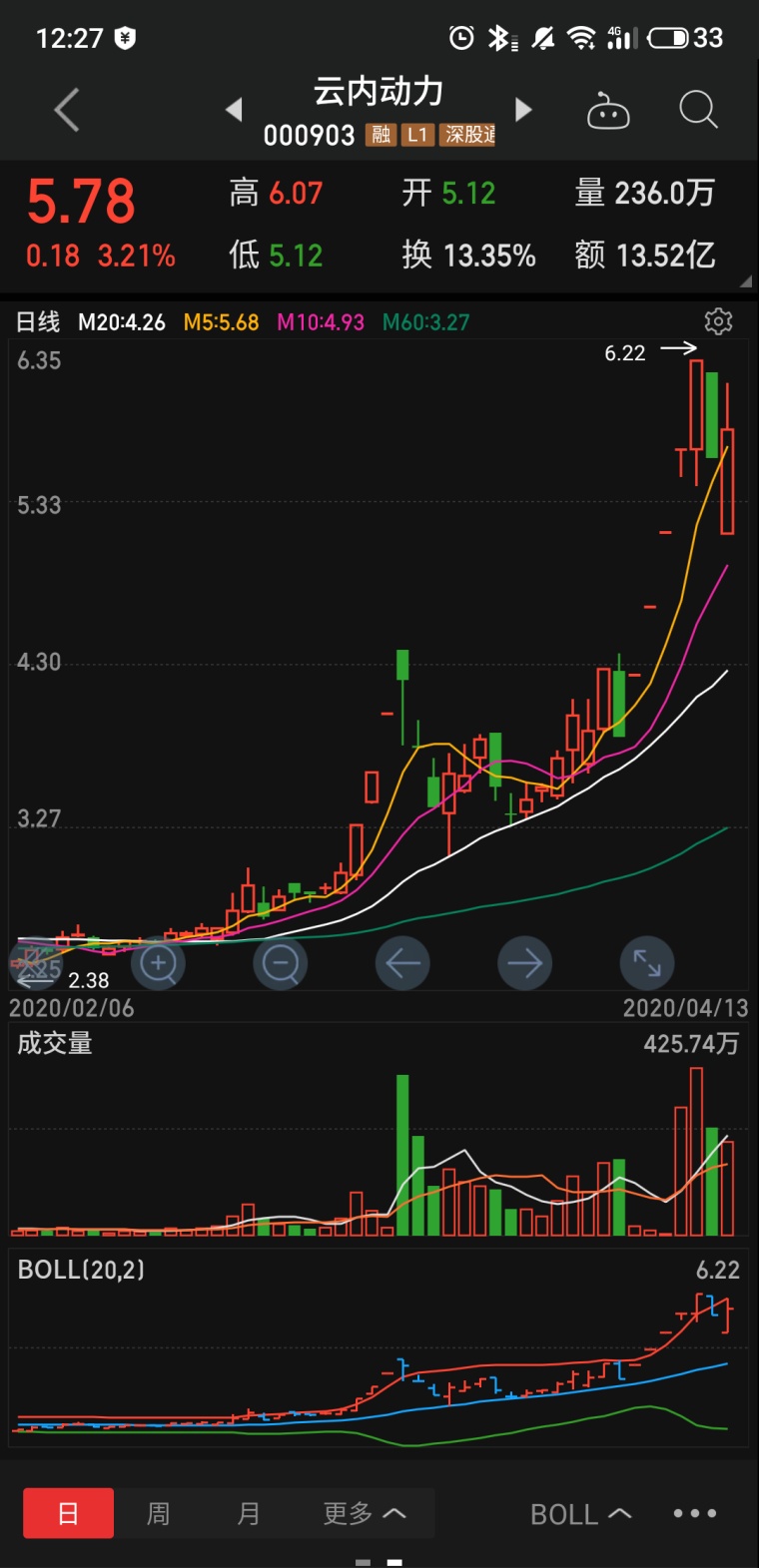Switch to the previous stock
This screenshot has width=759, height=1568.
(x=234, y=109)
